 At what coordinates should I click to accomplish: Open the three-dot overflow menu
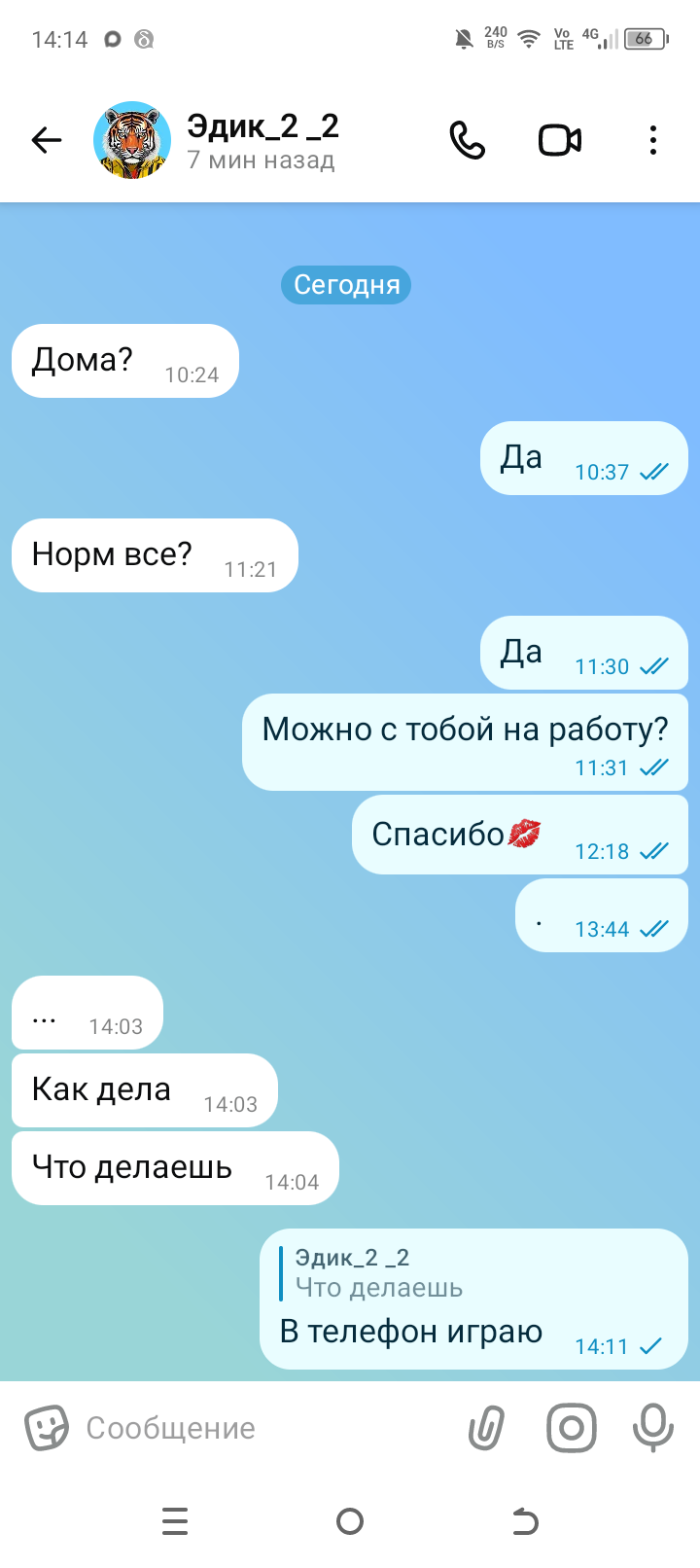click(652, 141)
